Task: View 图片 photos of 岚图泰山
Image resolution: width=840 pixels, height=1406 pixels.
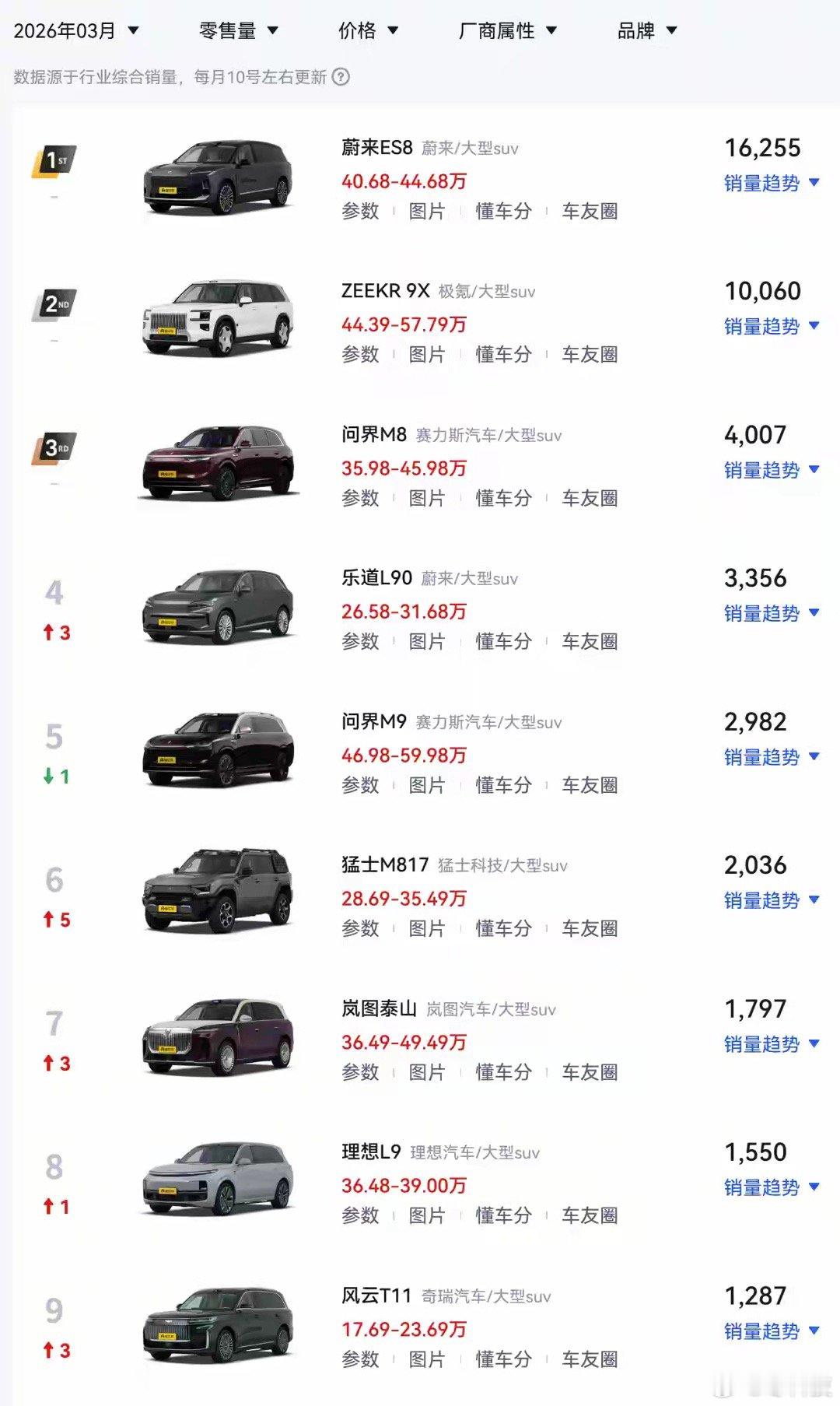Action: point(427,1073)
